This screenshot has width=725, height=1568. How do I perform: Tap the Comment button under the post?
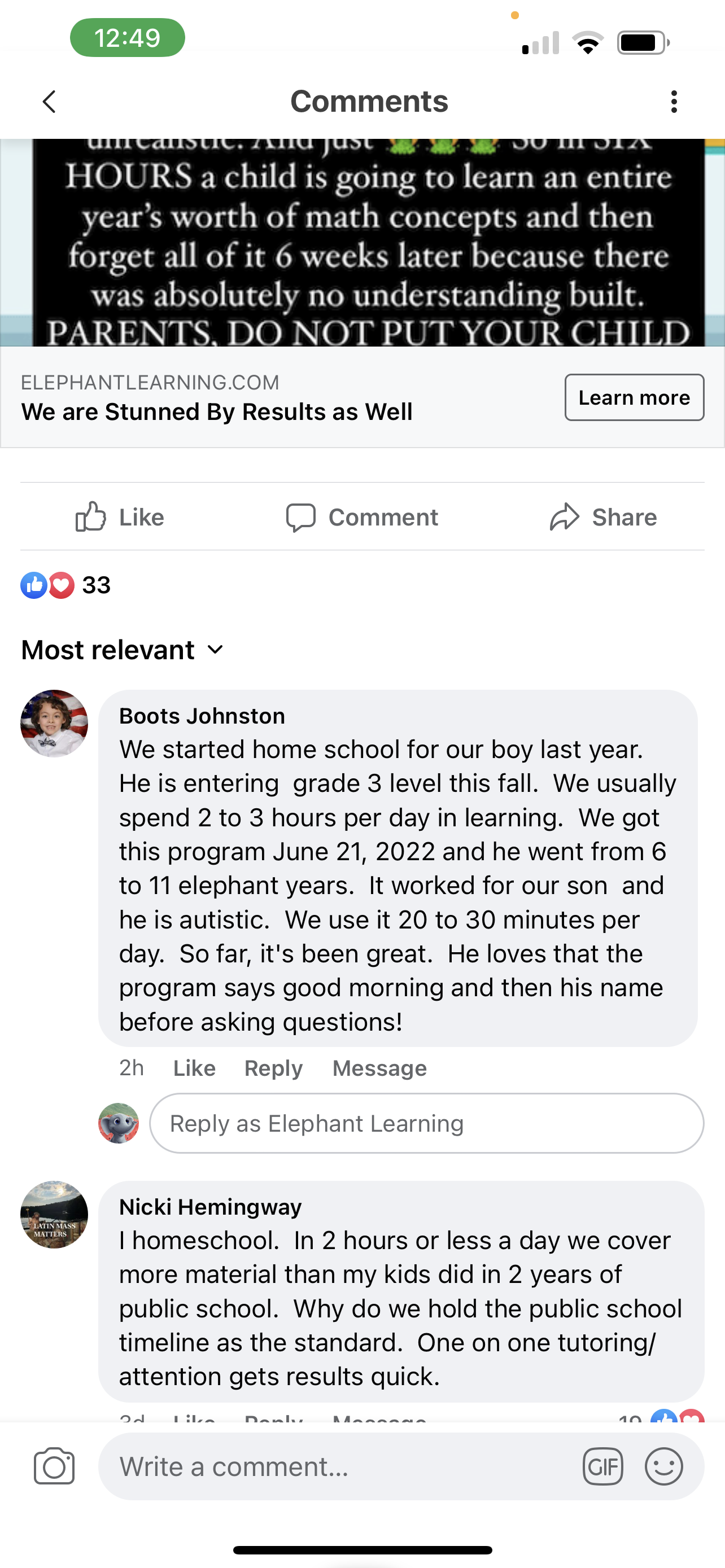click(x=362, y=518)
